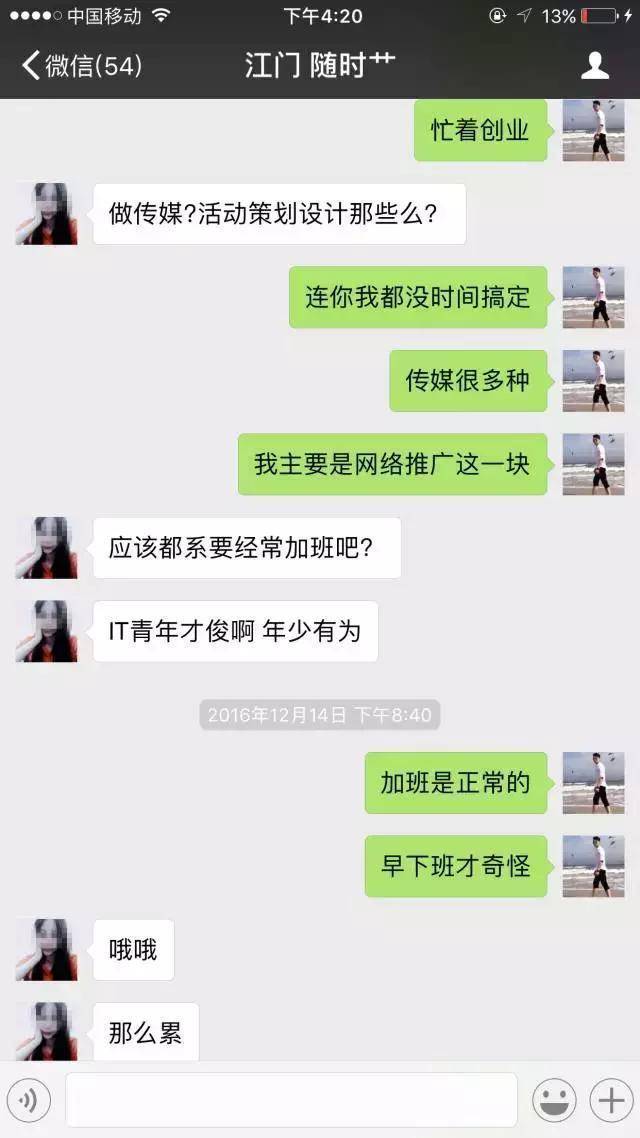The height and width of the screenshot is (1138, 640).
Task: Tap the message text field
Action: coord(291,1100)
